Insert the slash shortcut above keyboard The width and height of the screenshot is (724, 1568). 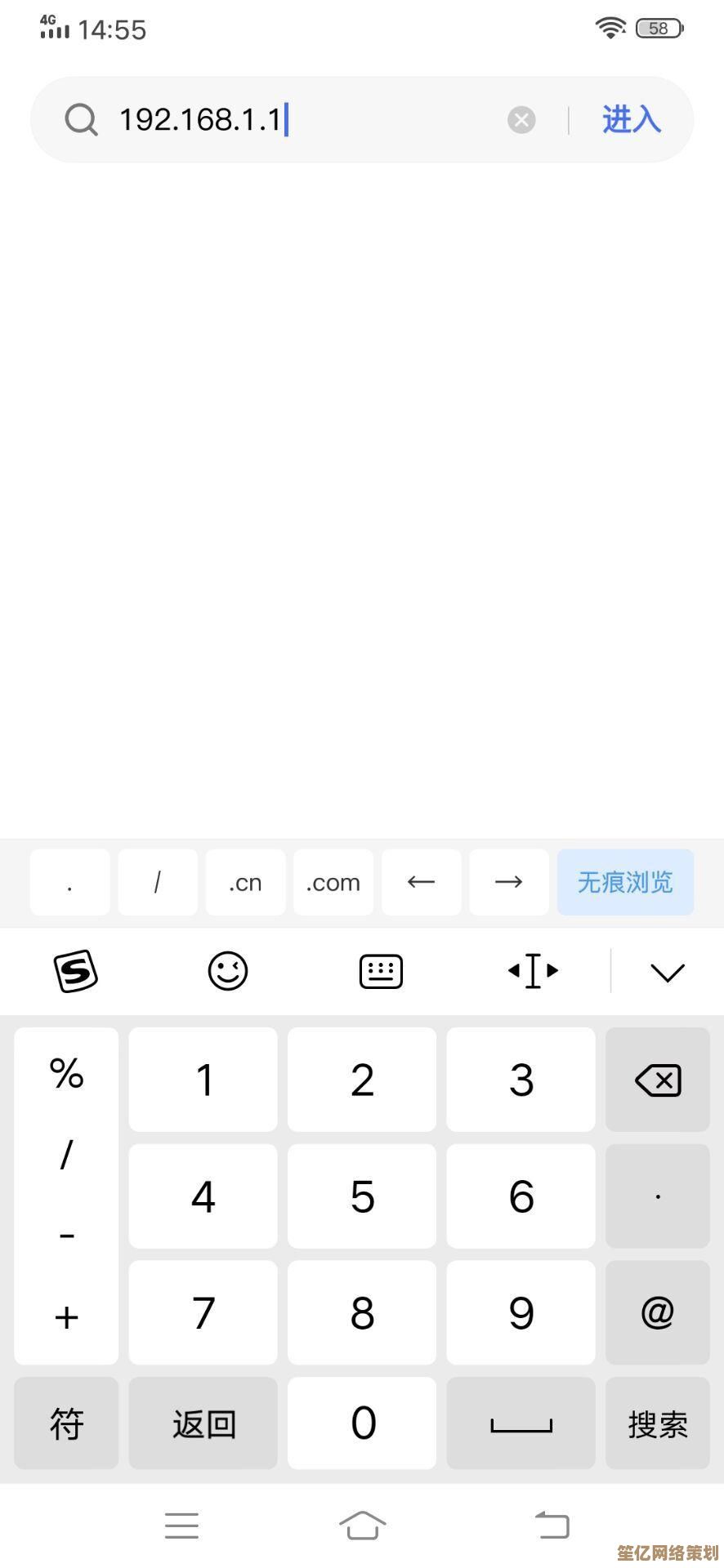(158, 882)
